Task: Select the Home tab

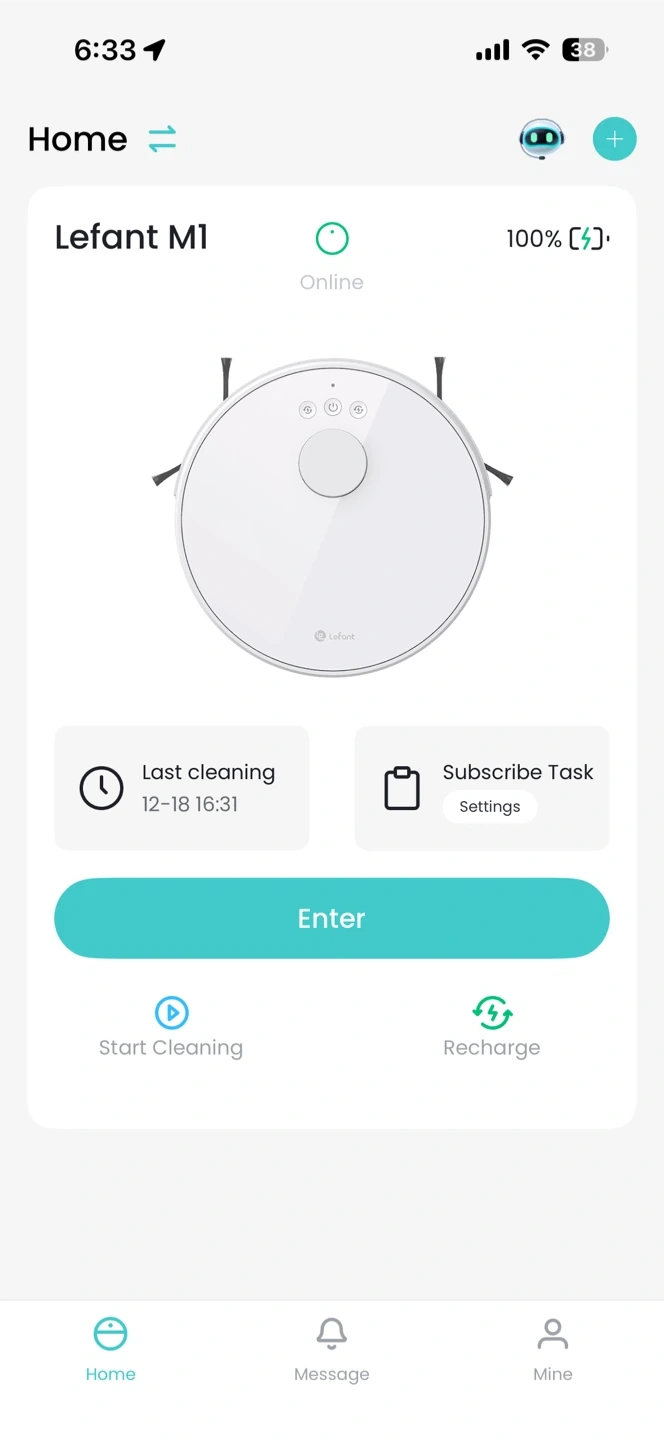Action: tap(110, 1349)
